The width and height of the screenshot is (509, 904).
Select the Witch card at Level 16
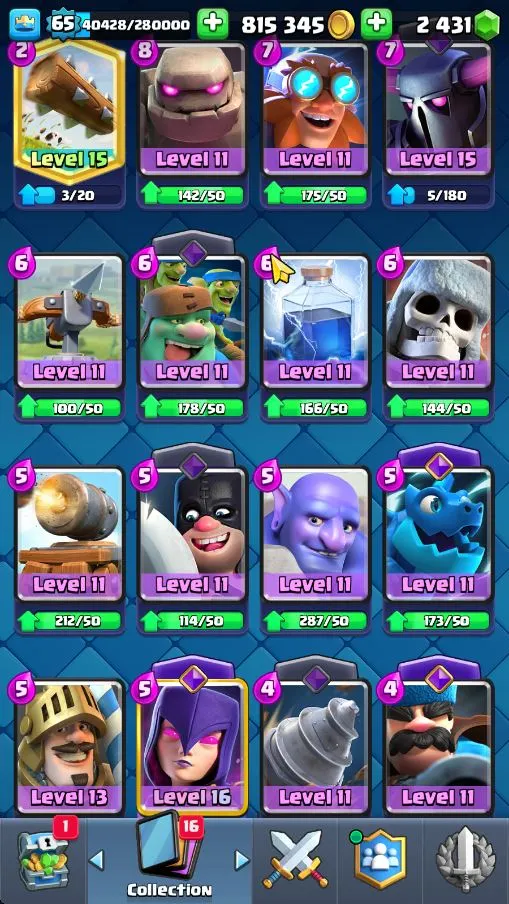tap(192, 747)
